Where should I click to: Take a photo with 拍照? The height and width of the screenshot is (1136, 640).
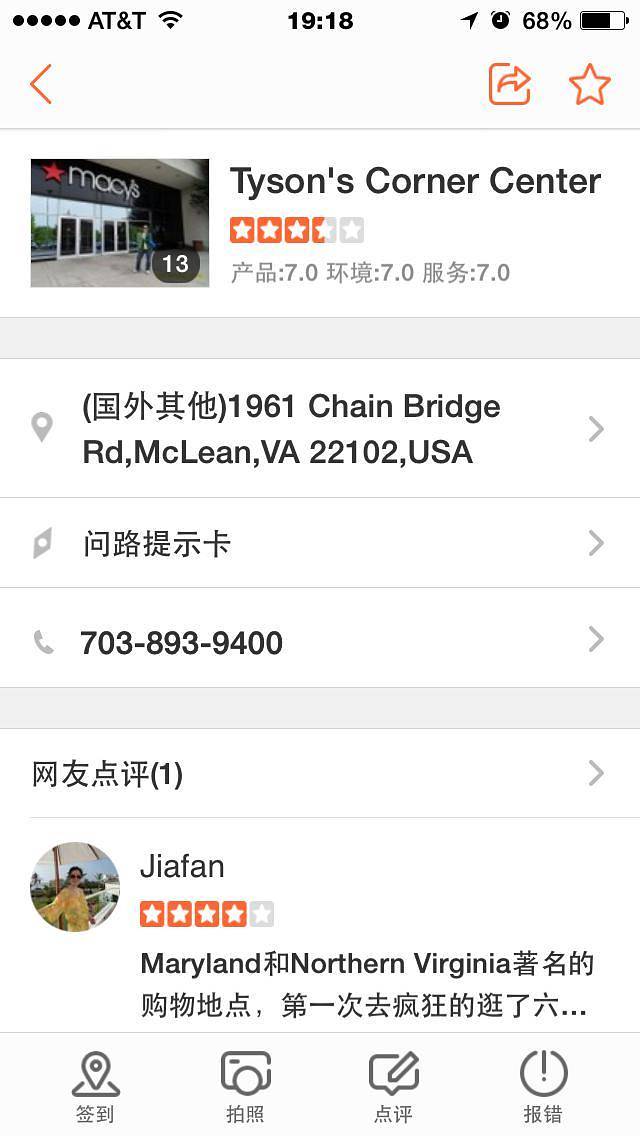tap(245, 1086)
